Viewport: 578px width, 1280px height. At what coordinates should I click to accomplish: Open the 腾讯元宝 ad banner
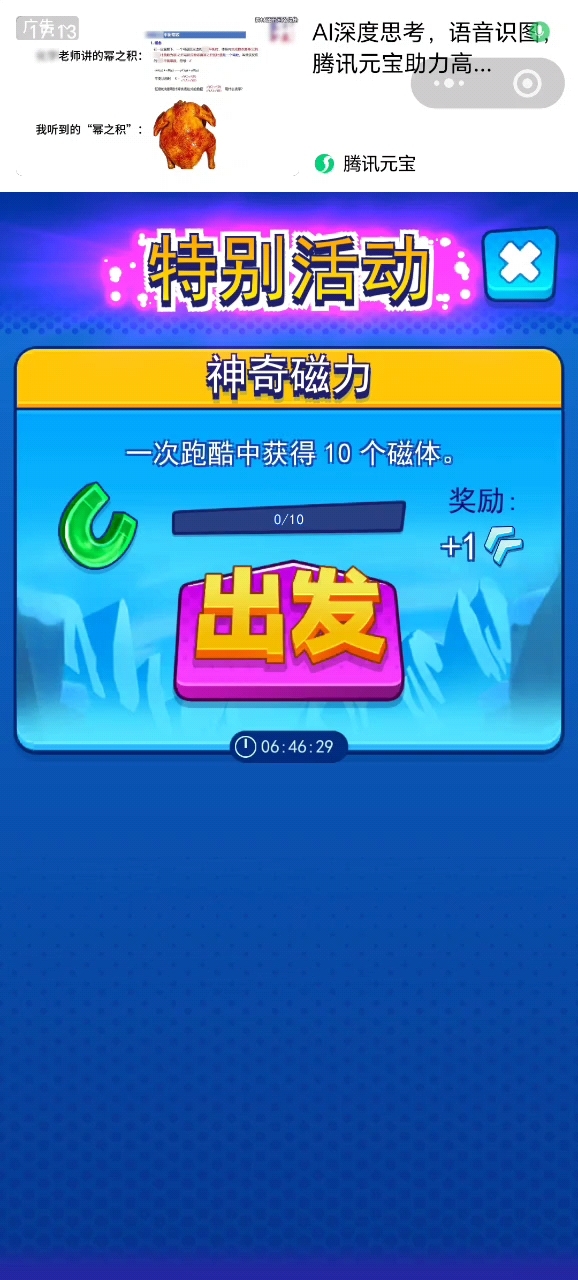(289, 95)
